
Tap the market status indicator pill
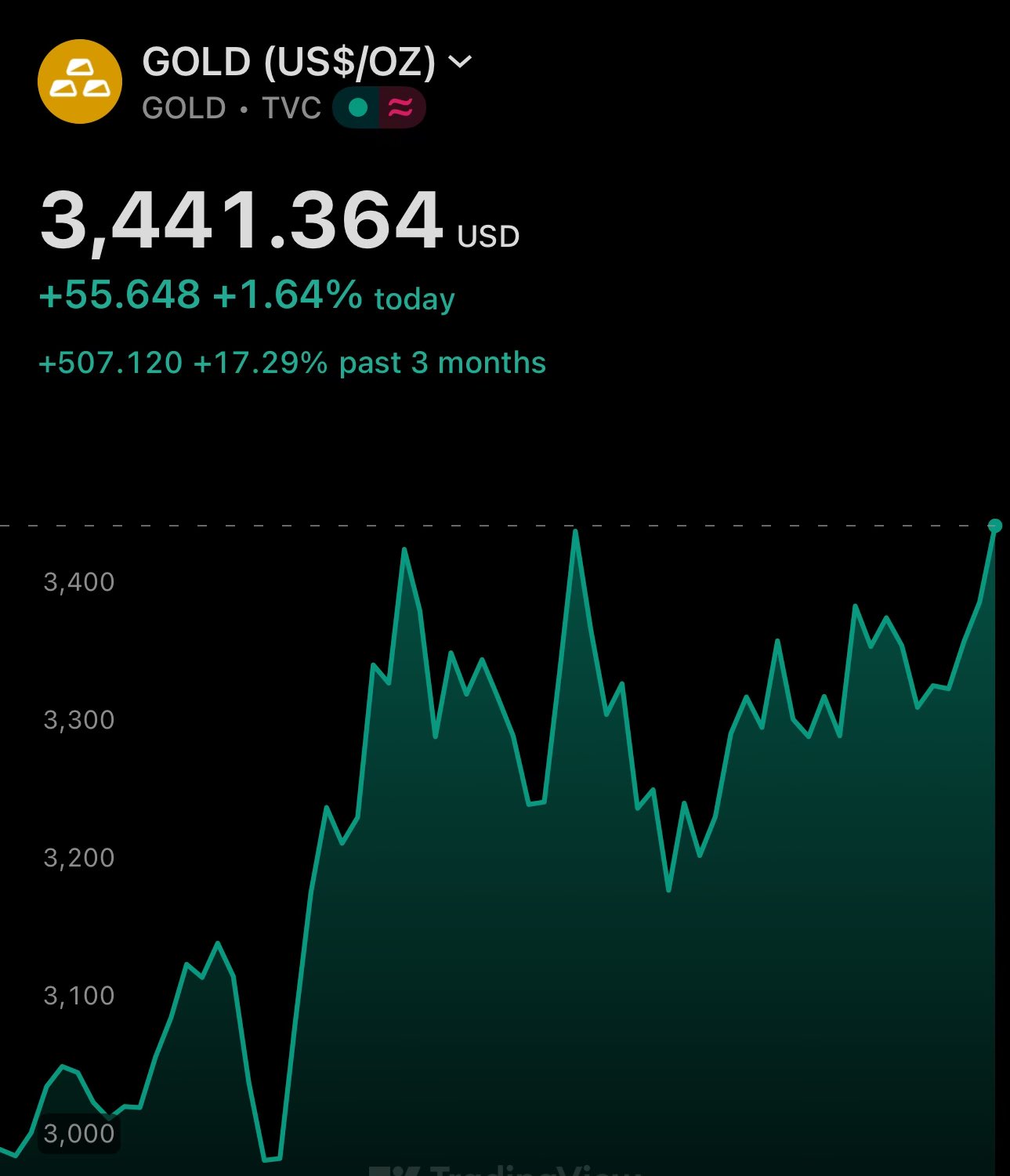(378, 108)
